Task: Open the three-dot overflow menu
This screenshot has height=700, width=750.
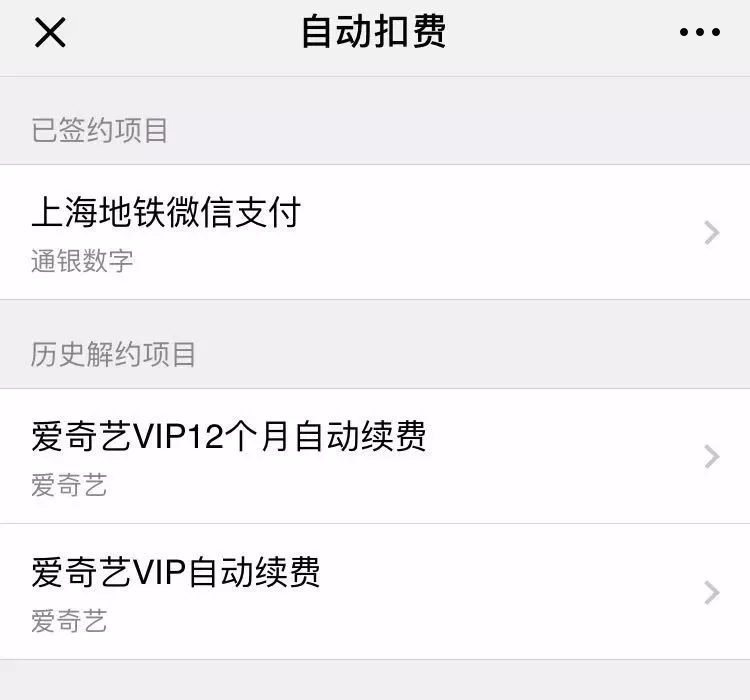Action: point(699,33)
